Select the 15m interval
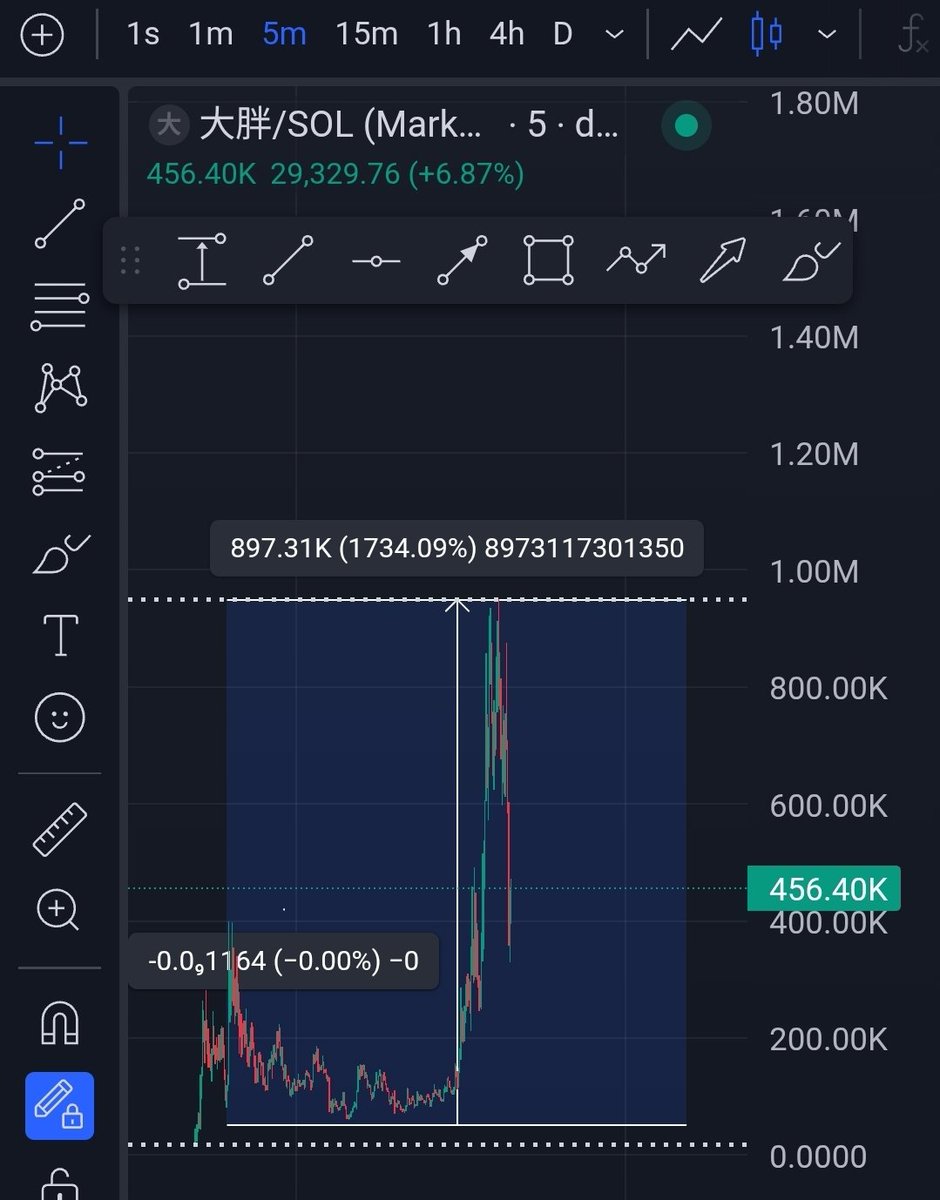This screenshot has width=940, height=1200. tap(366, 34)
